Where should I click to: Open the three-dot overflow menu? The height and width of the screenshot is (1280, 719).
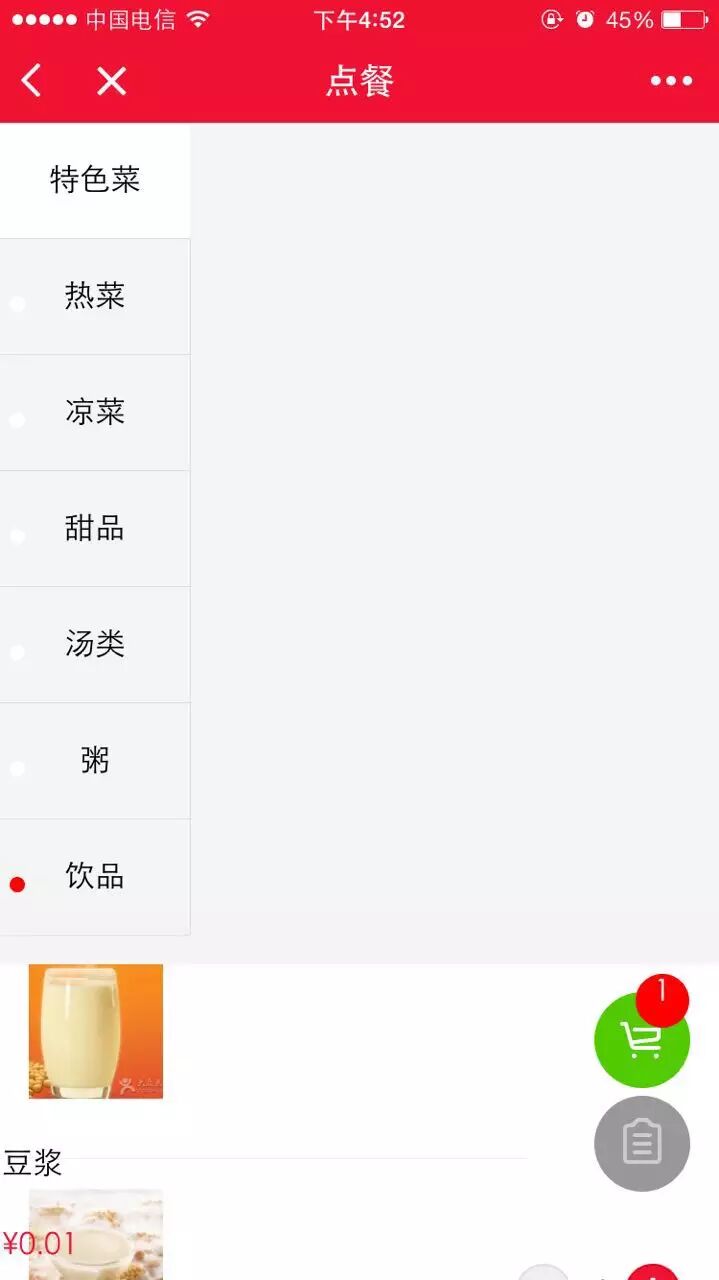671,81
